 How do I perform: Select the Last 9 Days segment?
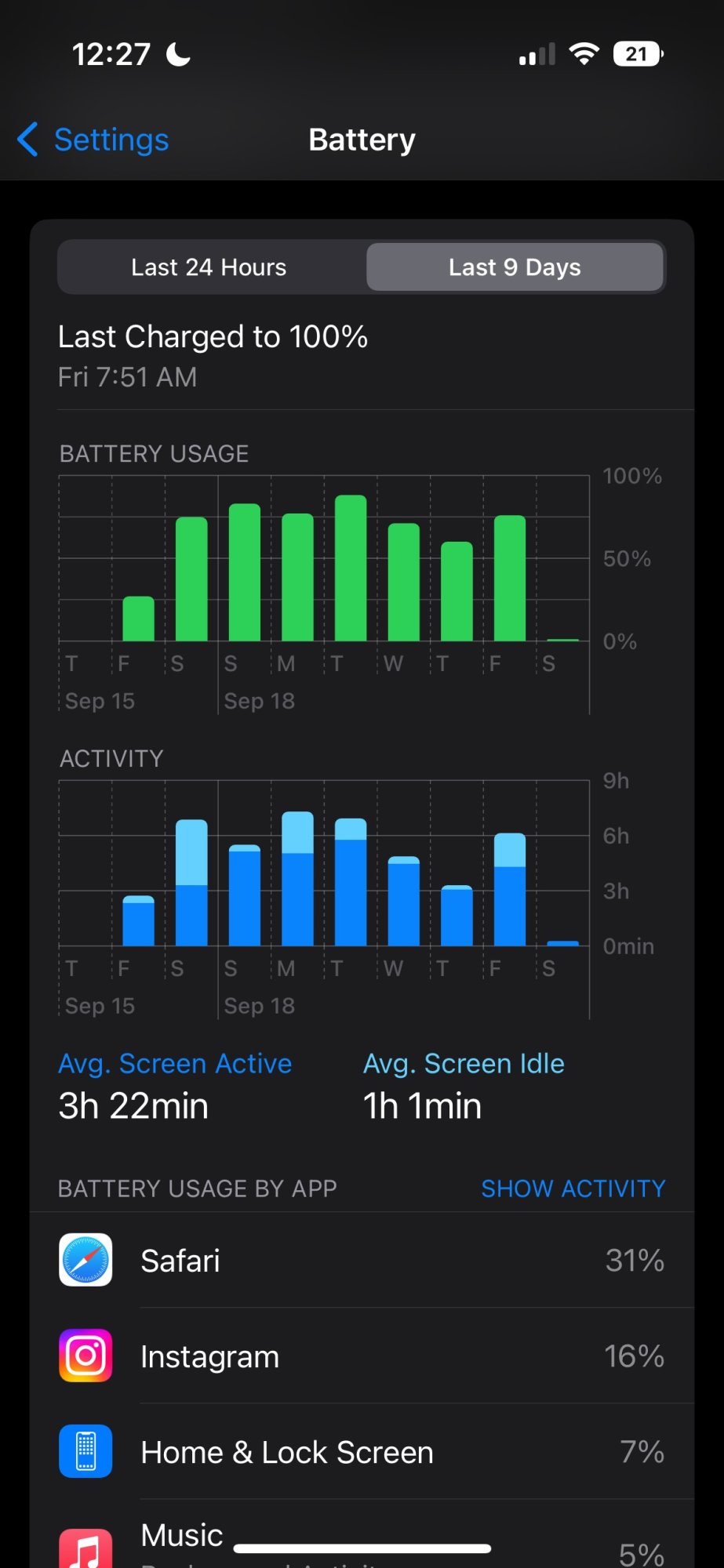[515, 267]
